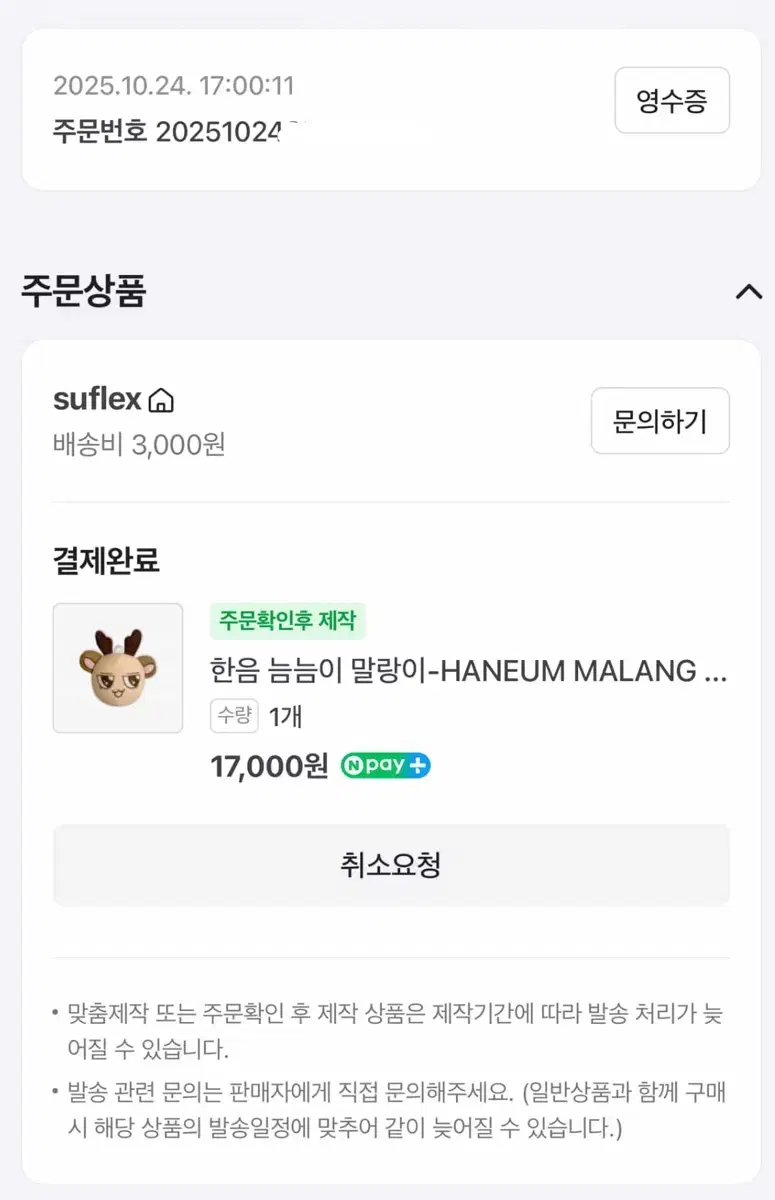The width and height of the screenshot is (775, 1200).
Task: Click the 17,000원 price text
Action: click(x=268, y=766)
